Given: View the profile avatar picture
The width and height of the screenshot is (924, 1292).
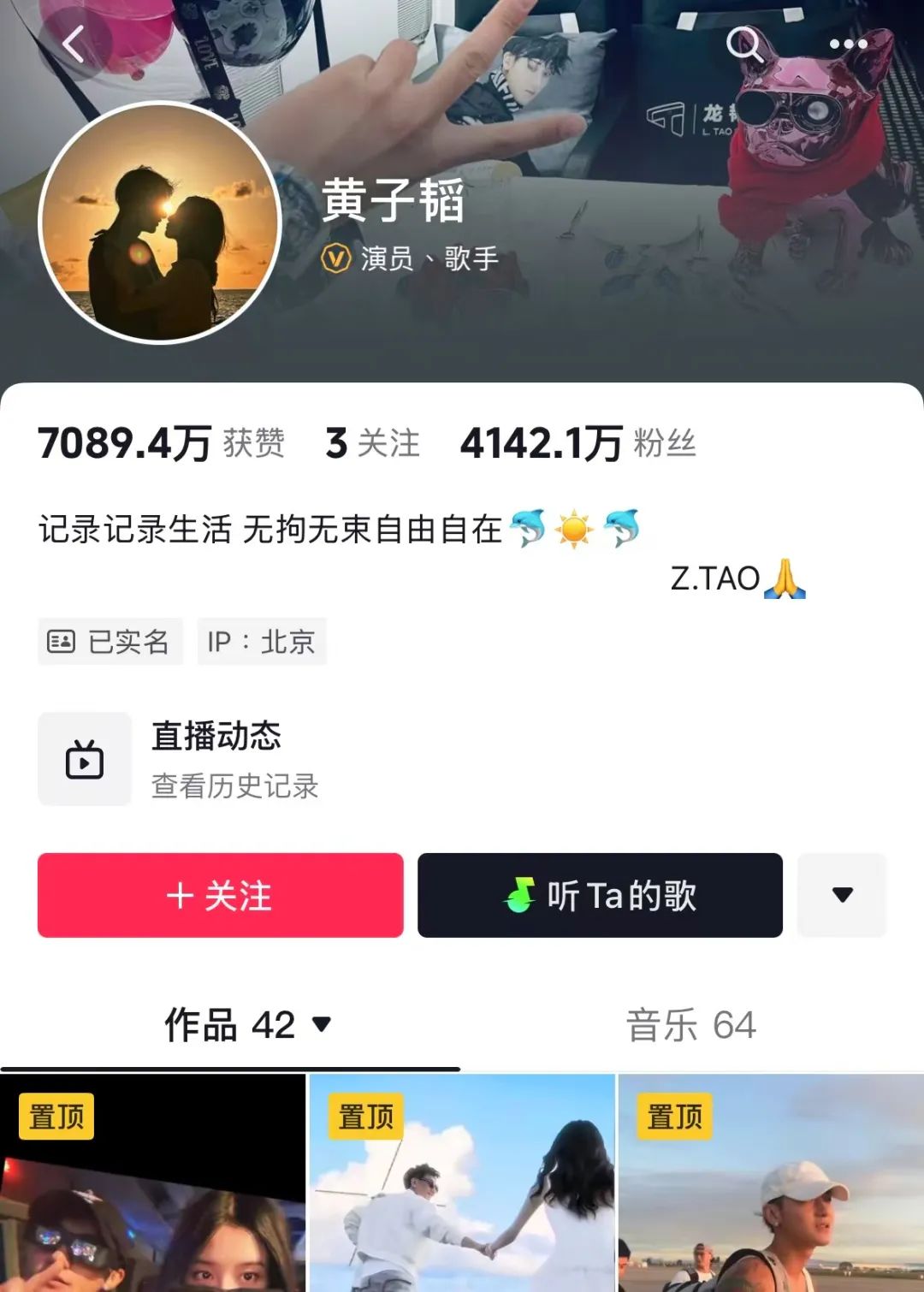Looking at the screenshot, I should 160,223.
